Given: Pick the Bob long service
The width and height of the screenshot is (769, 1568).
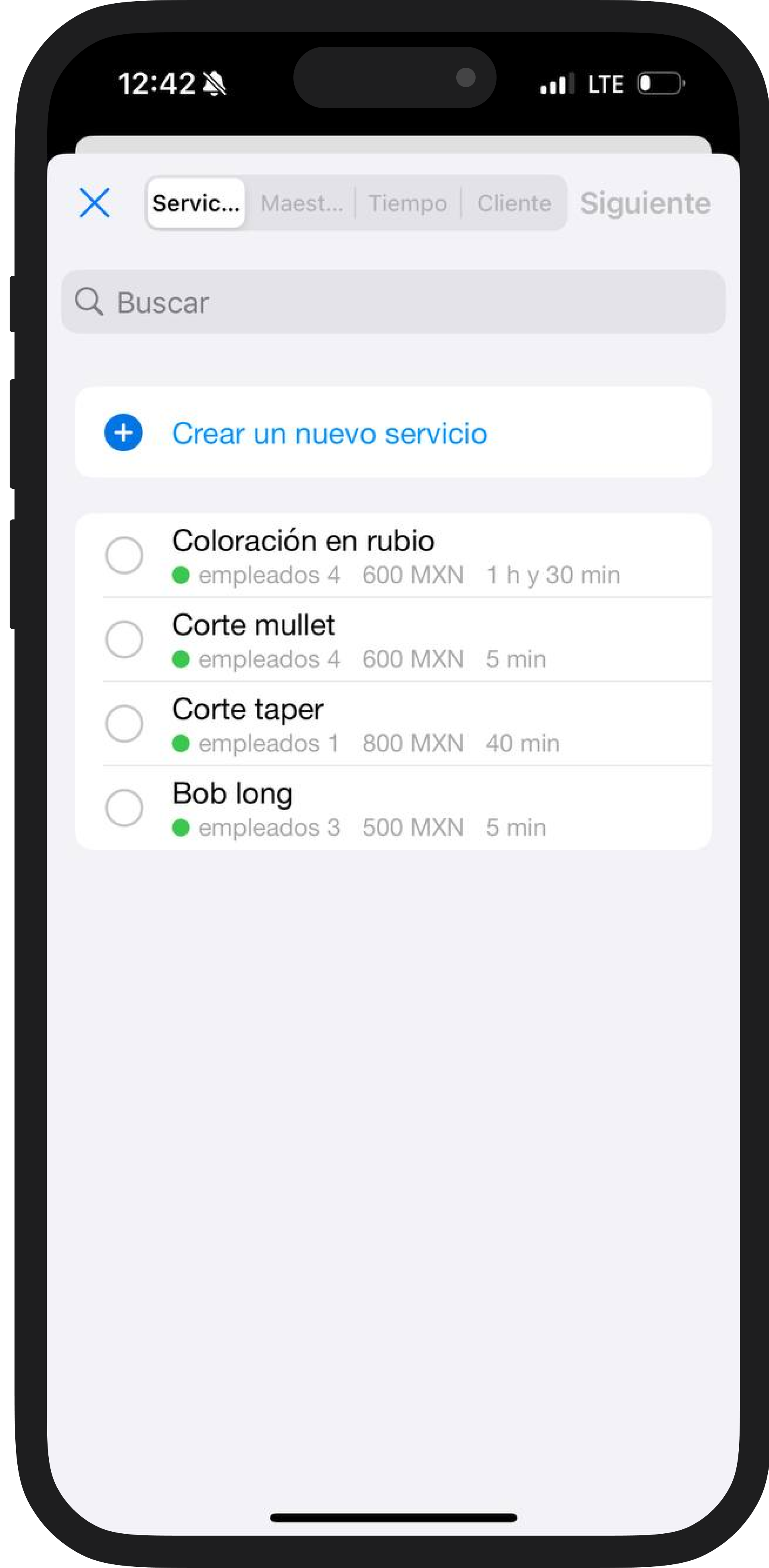Looking at the screenshot, I should (125, 808).
